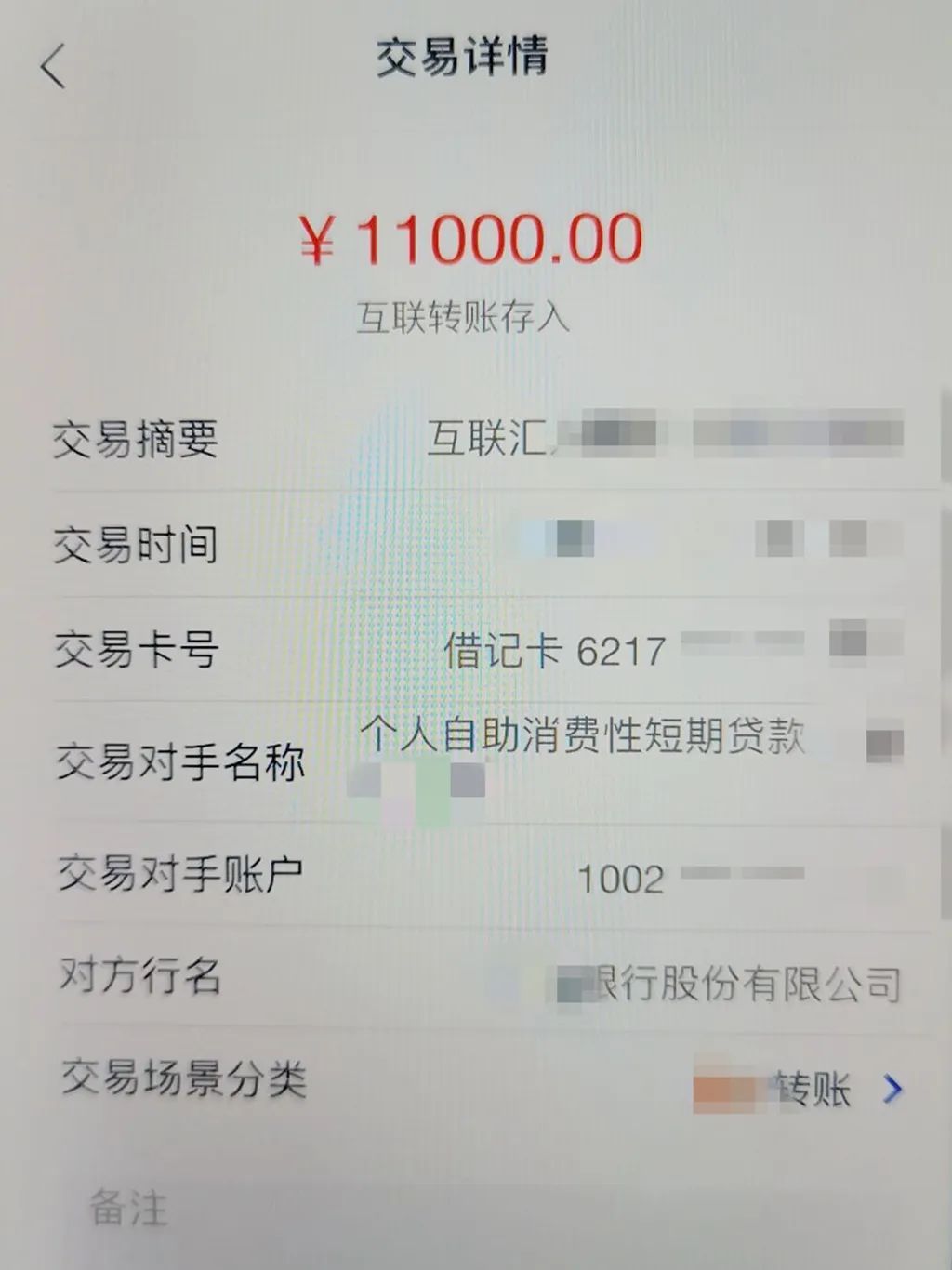The width and height of the screenshot is (952, 1270).
Task: Go back from the 交易详情 page
Action: (x=54, y=67)
